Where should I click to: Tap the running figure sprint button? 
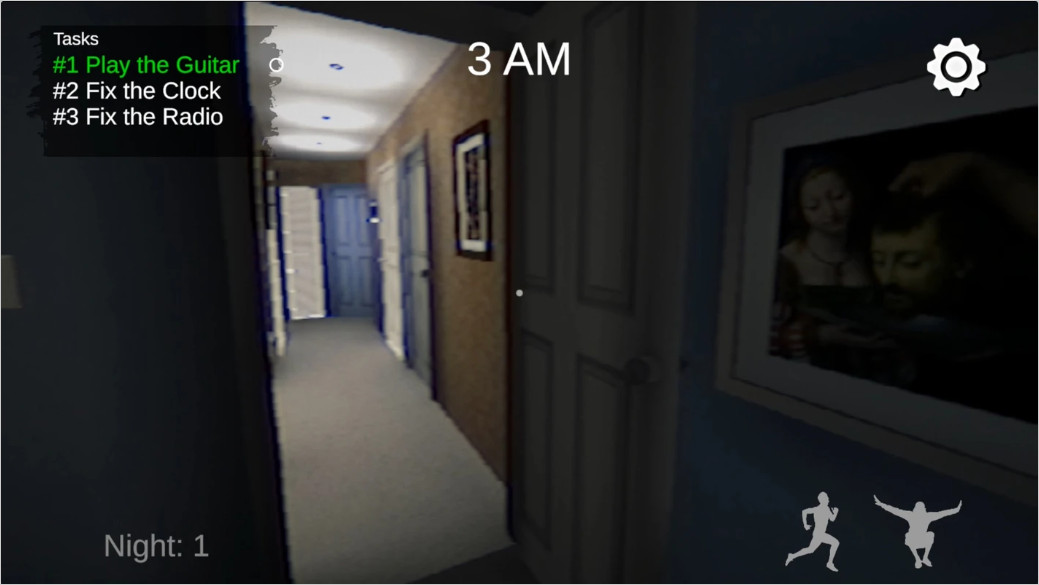coord(813,531)
